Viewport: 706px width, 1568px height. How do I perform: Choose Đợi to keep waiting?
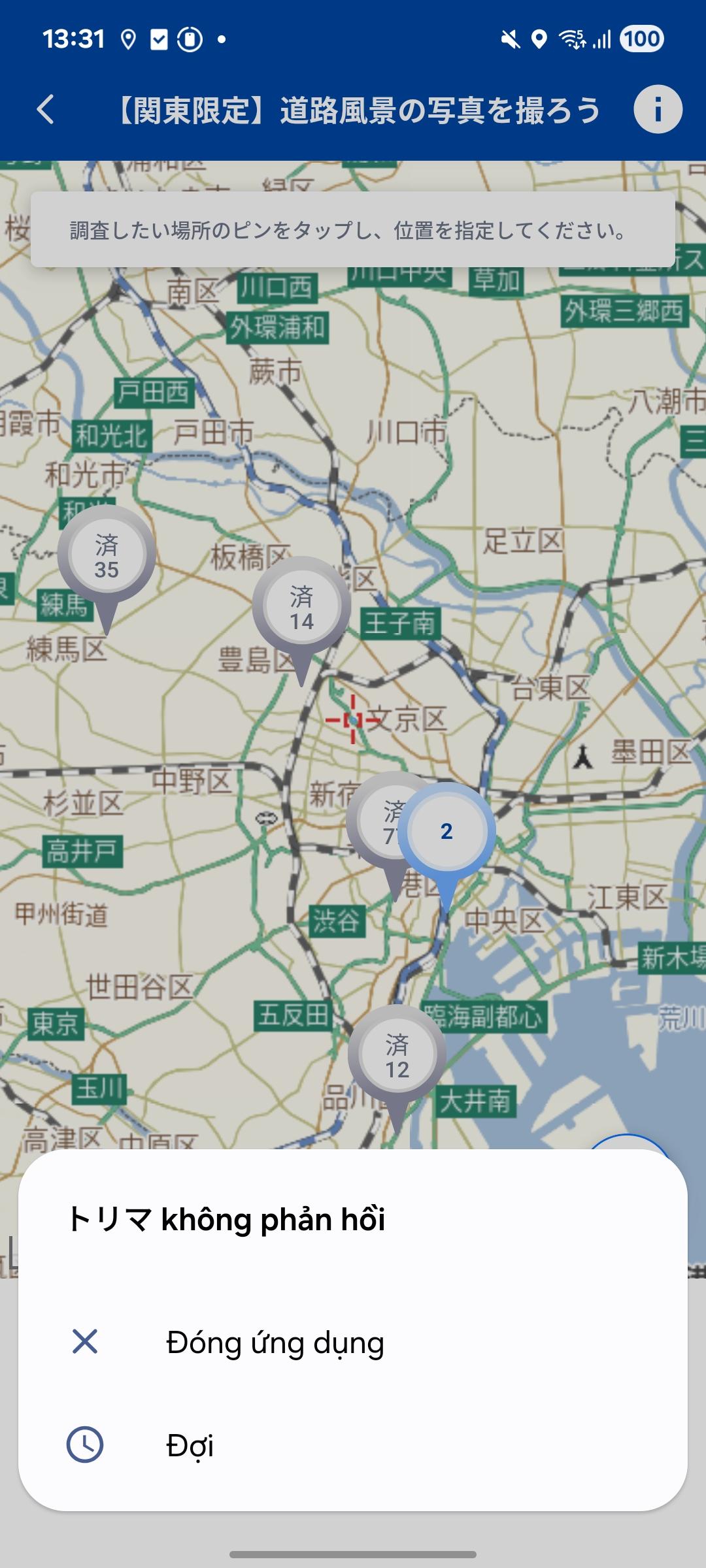coord(190,1445)
